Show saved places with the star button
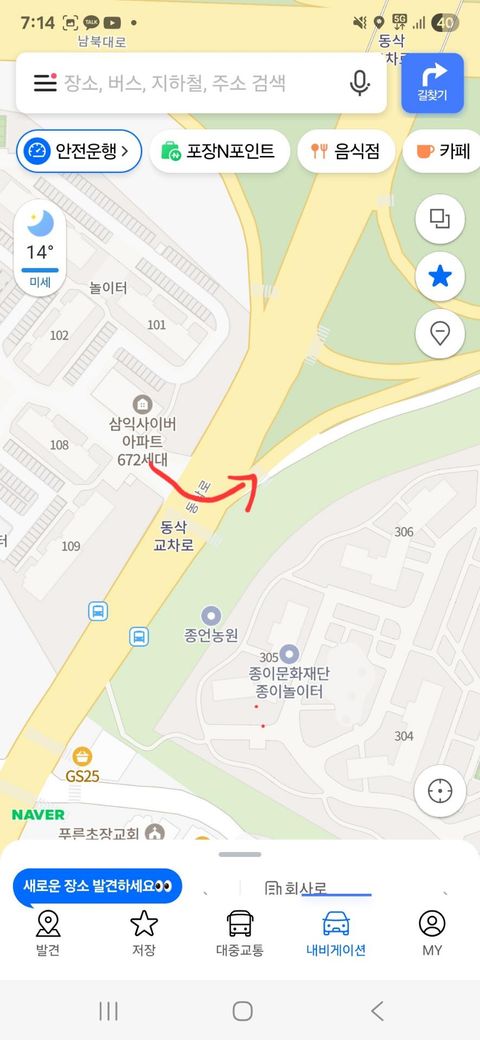The width and height of the screenshot is (480, 1040). pyautogui.click(x=440, y=276)
